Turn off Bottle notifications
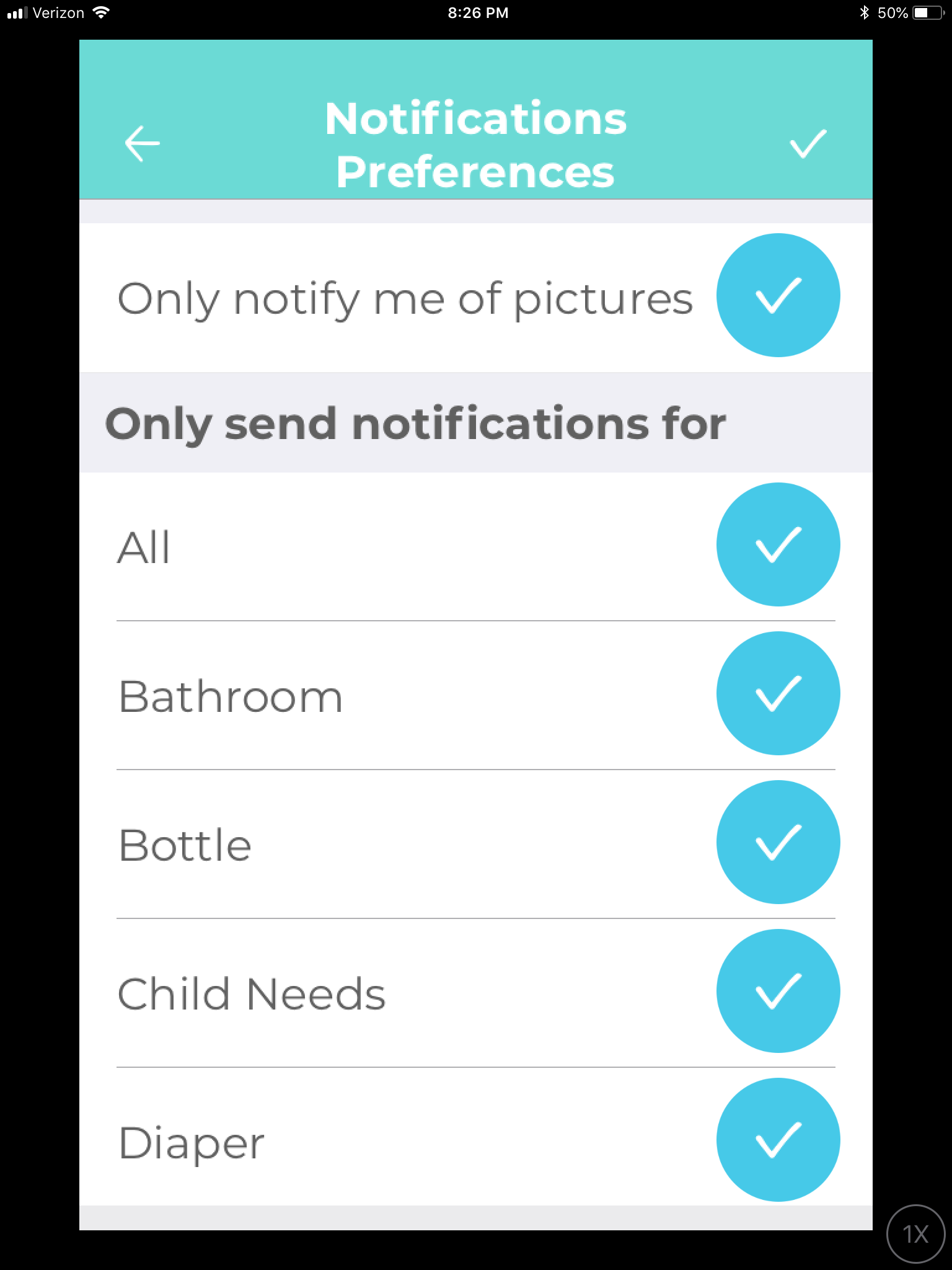The width and height of the screenshot is (952, 1270). 778,842
